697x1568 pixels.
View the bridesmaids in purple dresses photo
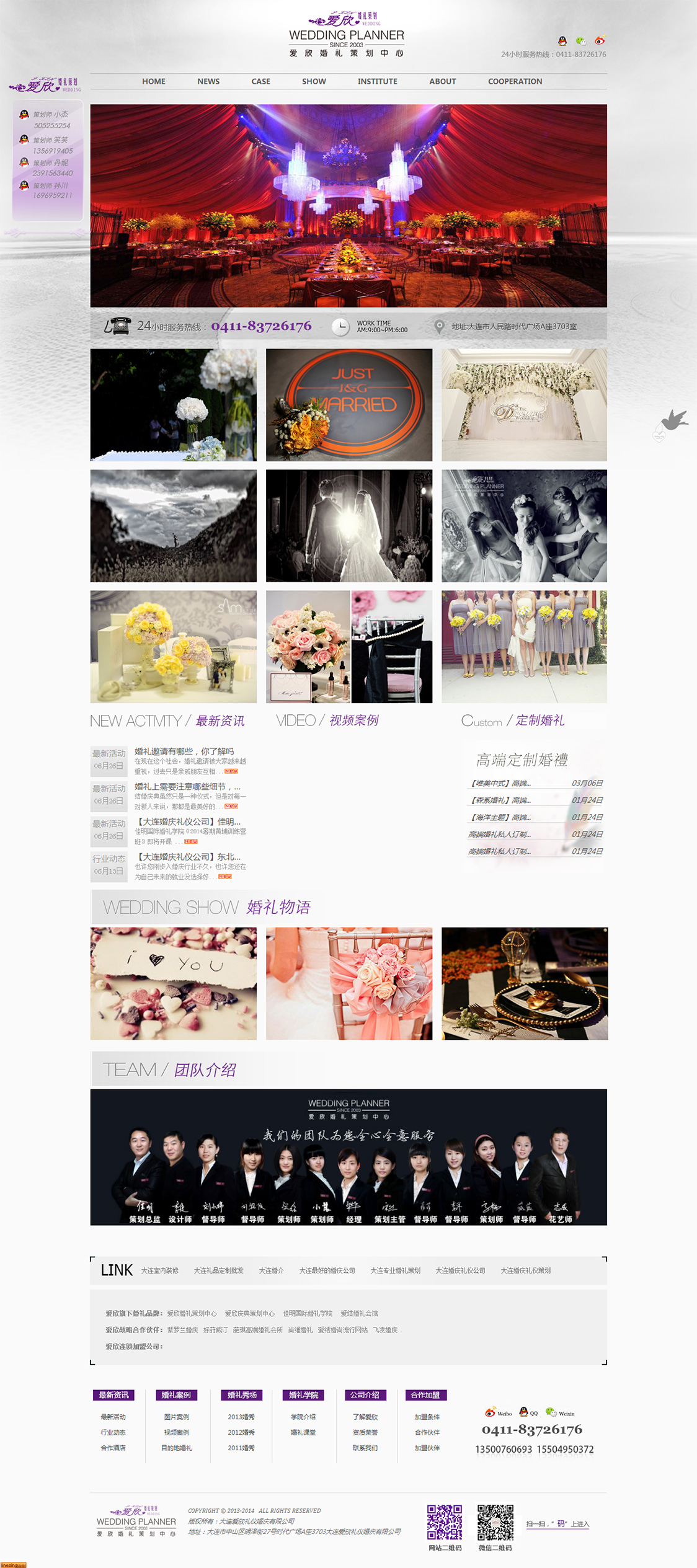524,646
